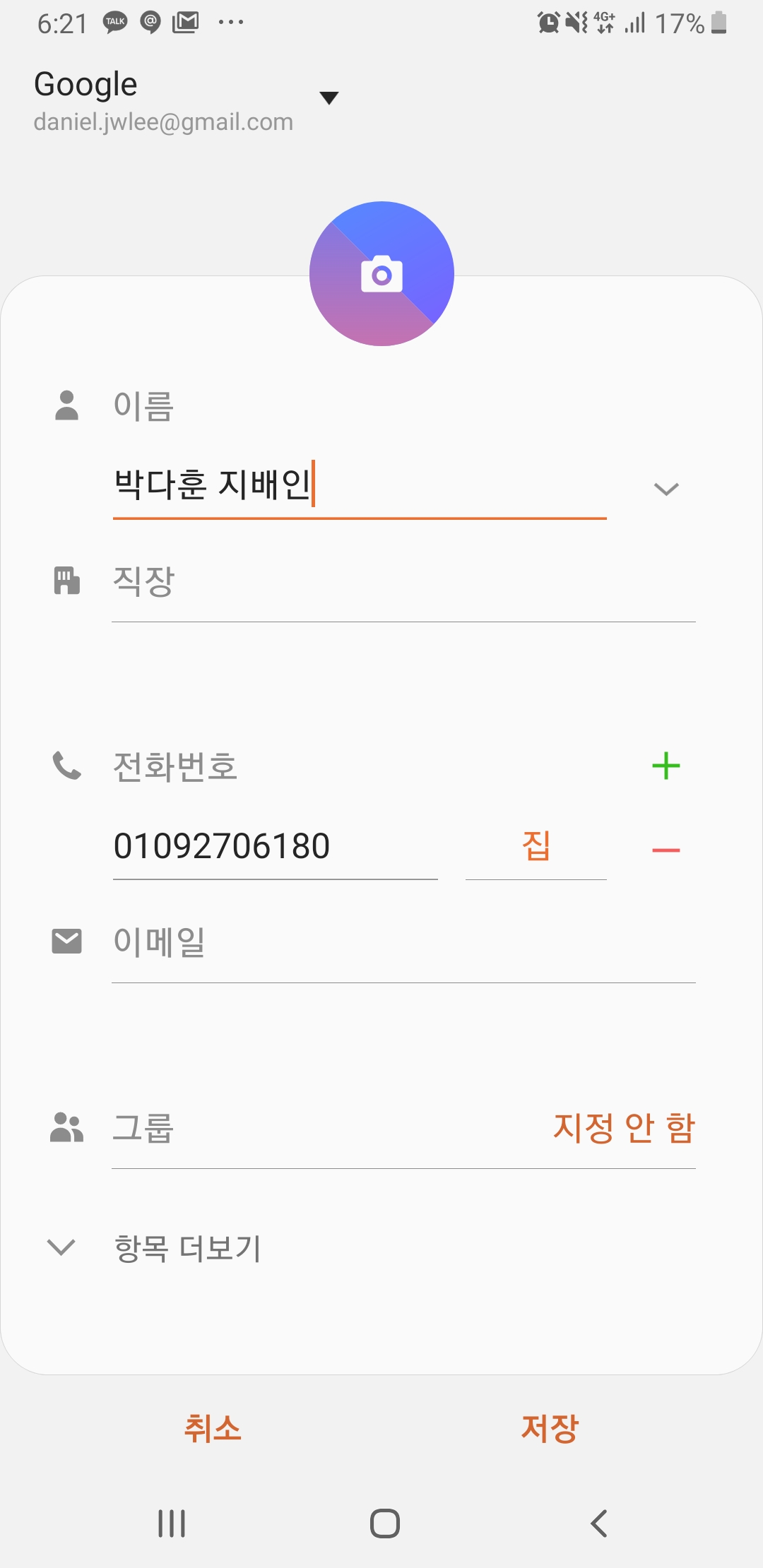Save the contact with 저장

pos(550,1428)
